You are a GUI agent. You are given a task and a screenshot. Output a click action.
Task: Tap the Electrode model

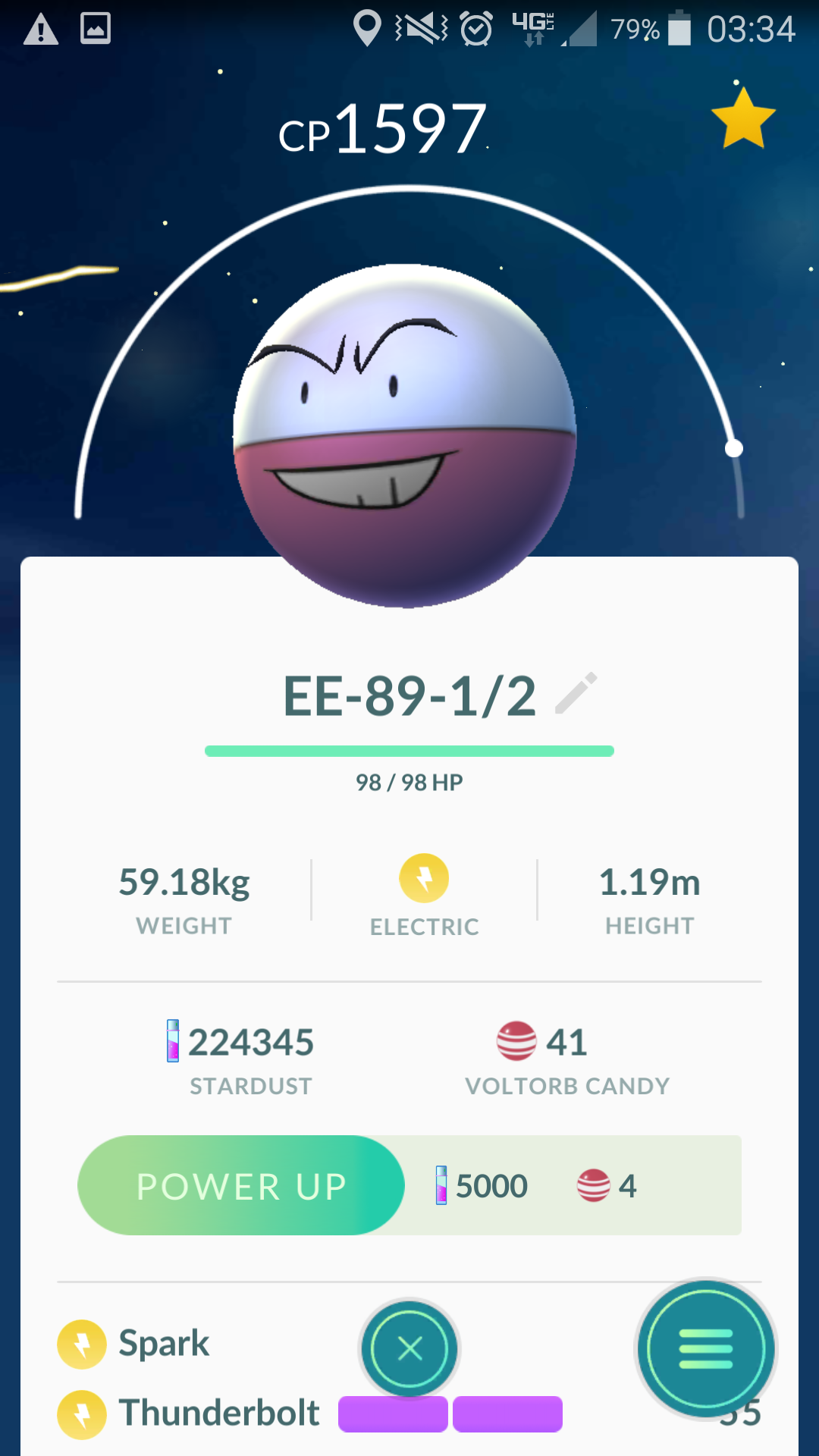(405, 436)
